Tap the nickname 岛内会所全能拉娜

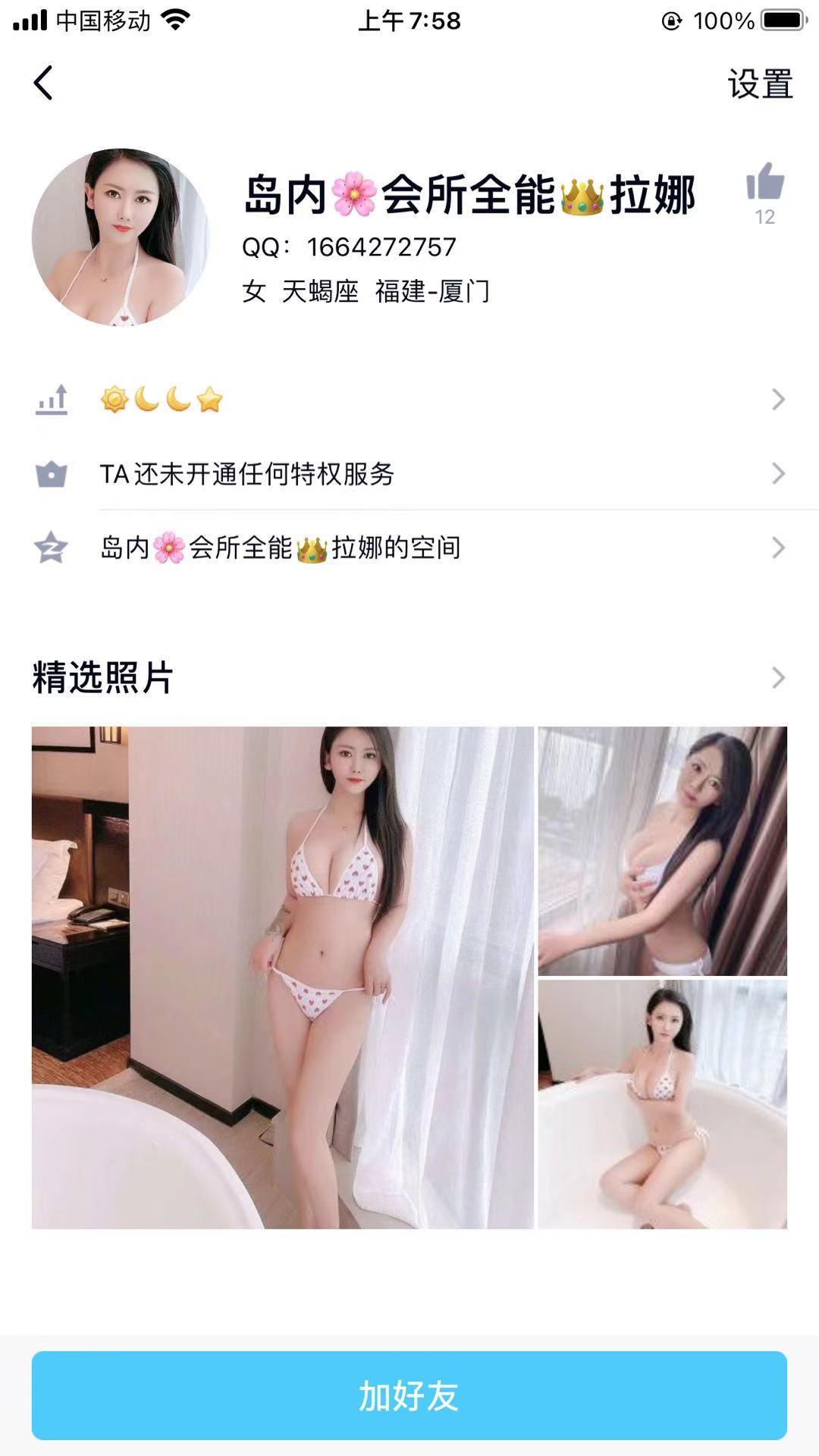pyautogui.click(x=470, y=196)
